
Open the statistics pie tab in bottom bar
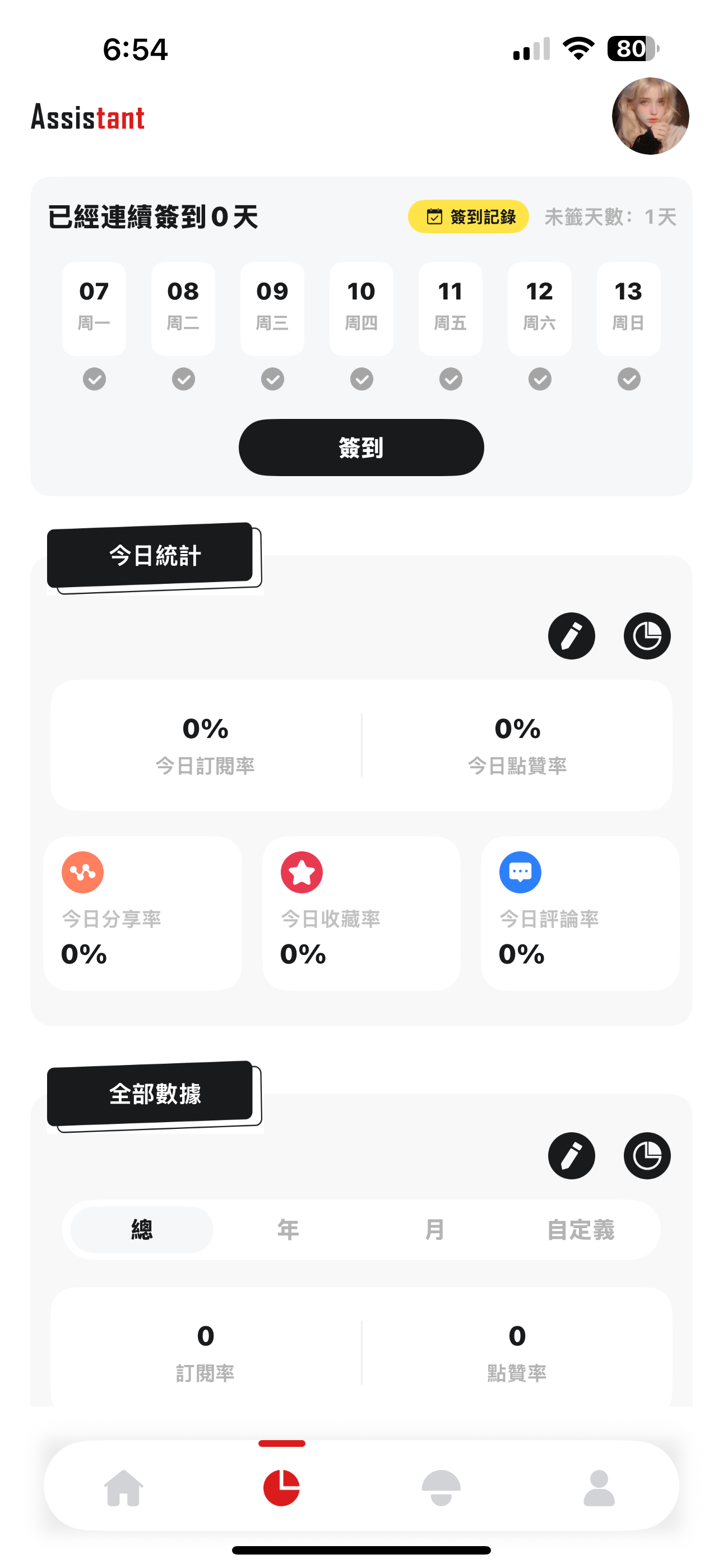pos(282,1488)
